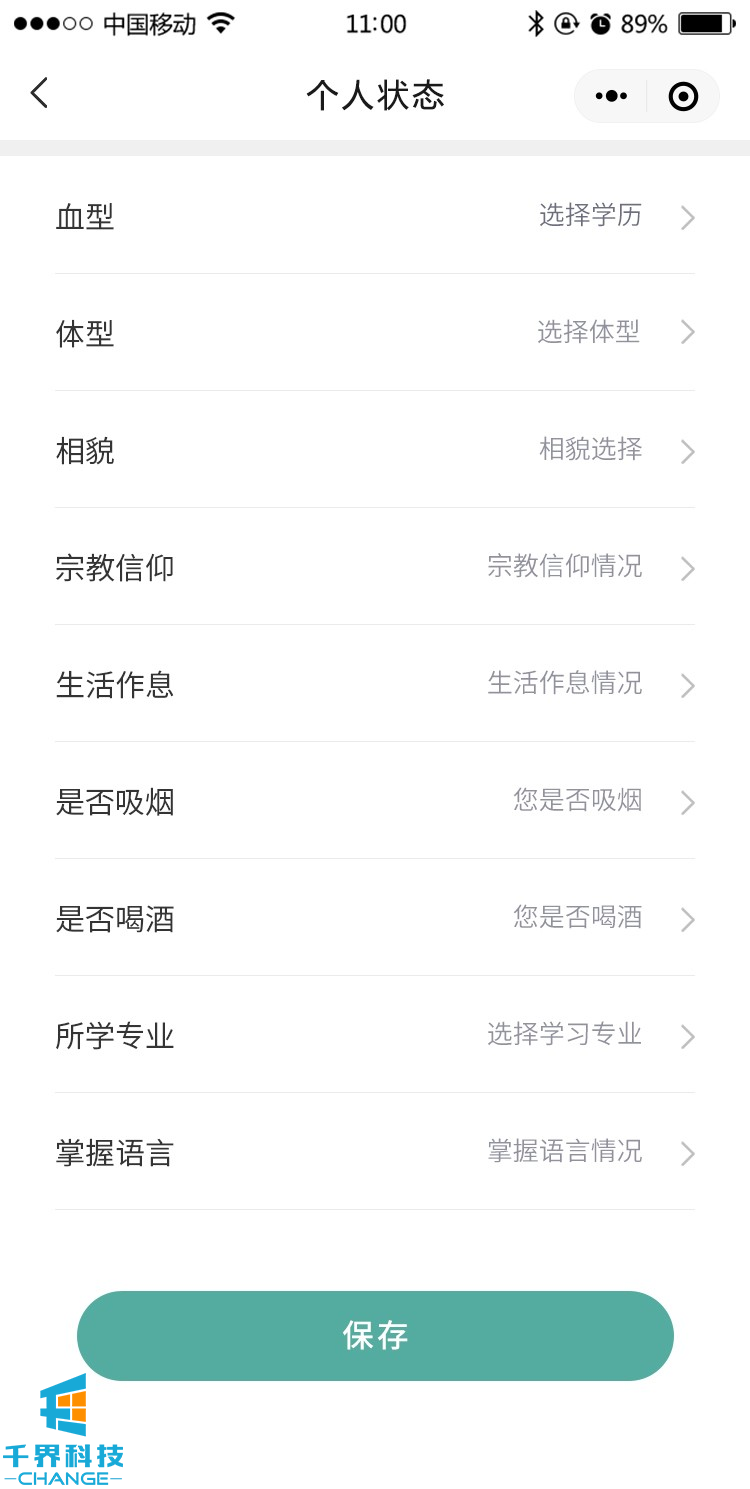Close the mini program with the circle icon

click(683, 96)
